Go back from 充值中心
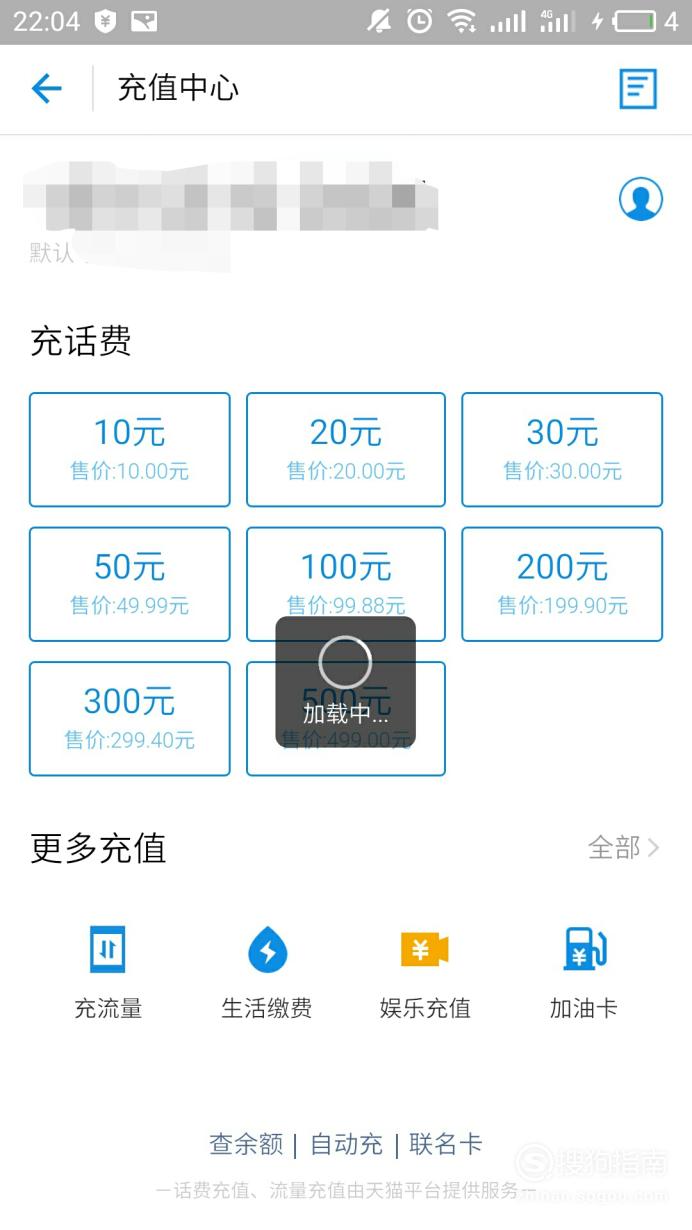692x1230 pixels. 47,89
